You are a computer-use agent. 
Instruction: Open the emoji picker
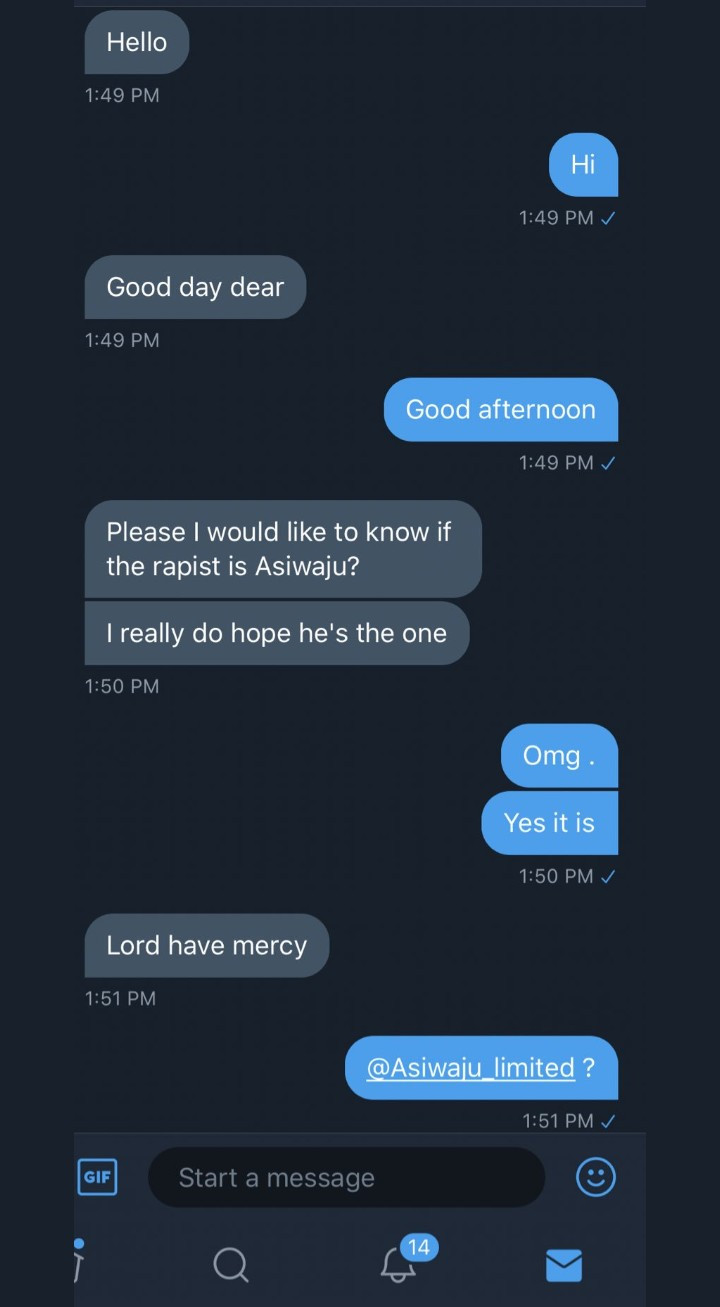[x=596, y=1177]
